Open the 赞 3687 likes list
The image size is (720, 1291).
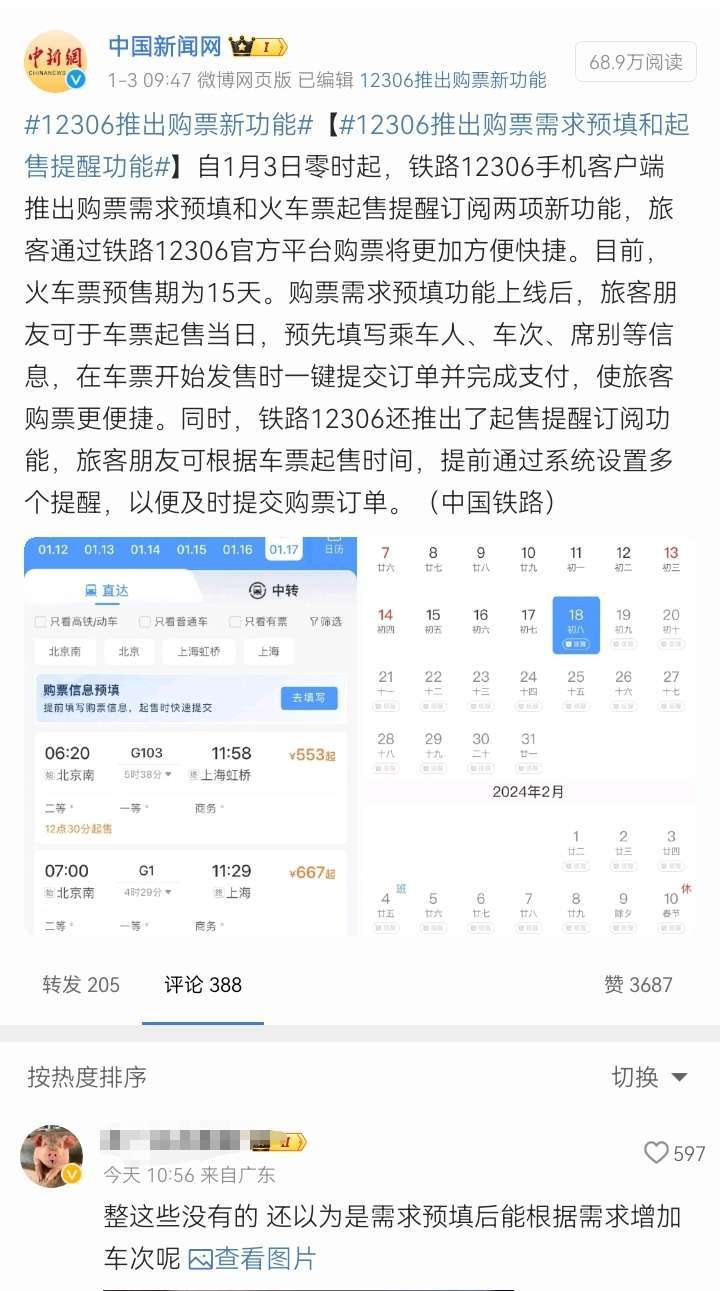pos(638,985)
